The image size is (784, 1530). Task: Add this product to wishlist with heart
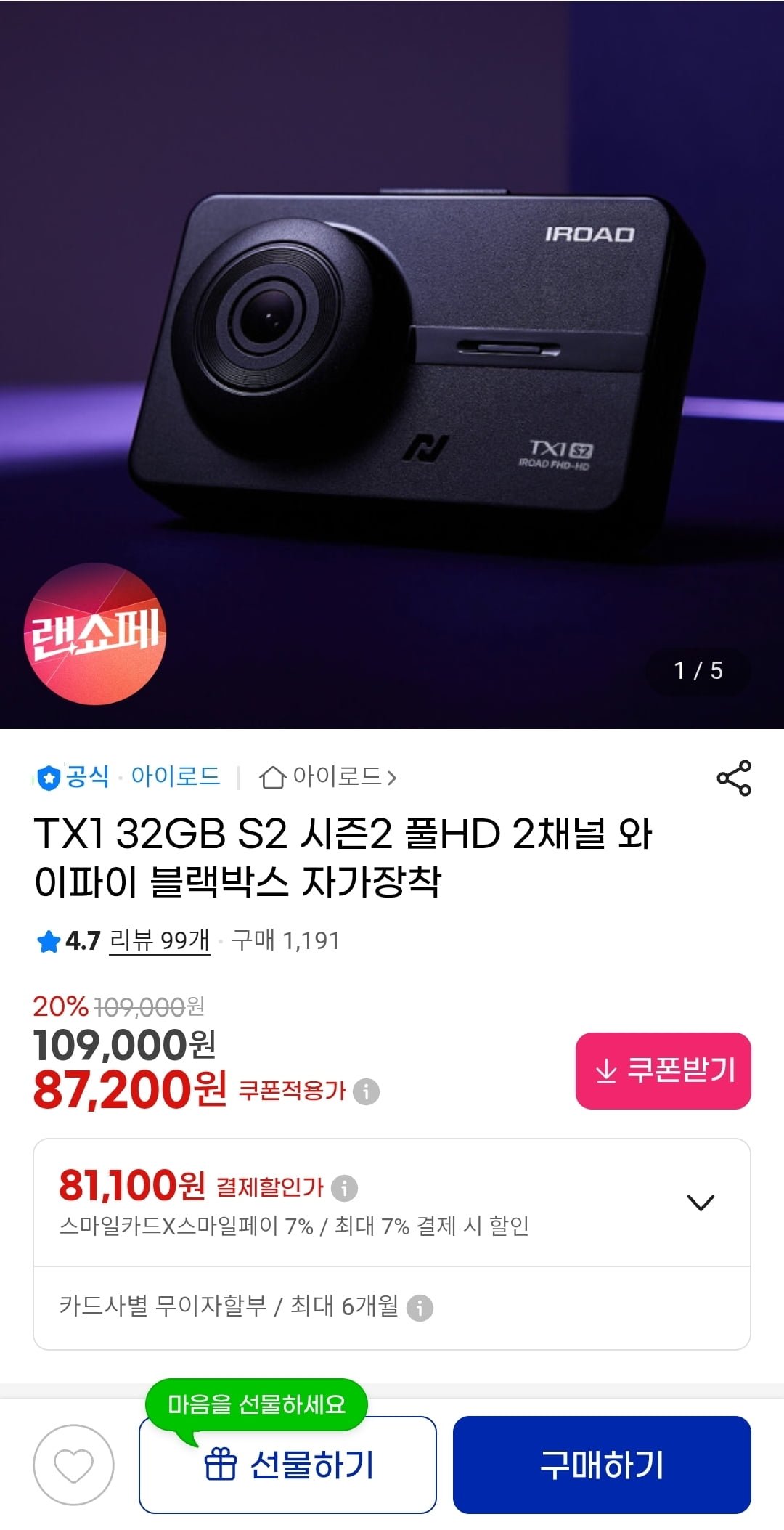tap(74, 1465)
